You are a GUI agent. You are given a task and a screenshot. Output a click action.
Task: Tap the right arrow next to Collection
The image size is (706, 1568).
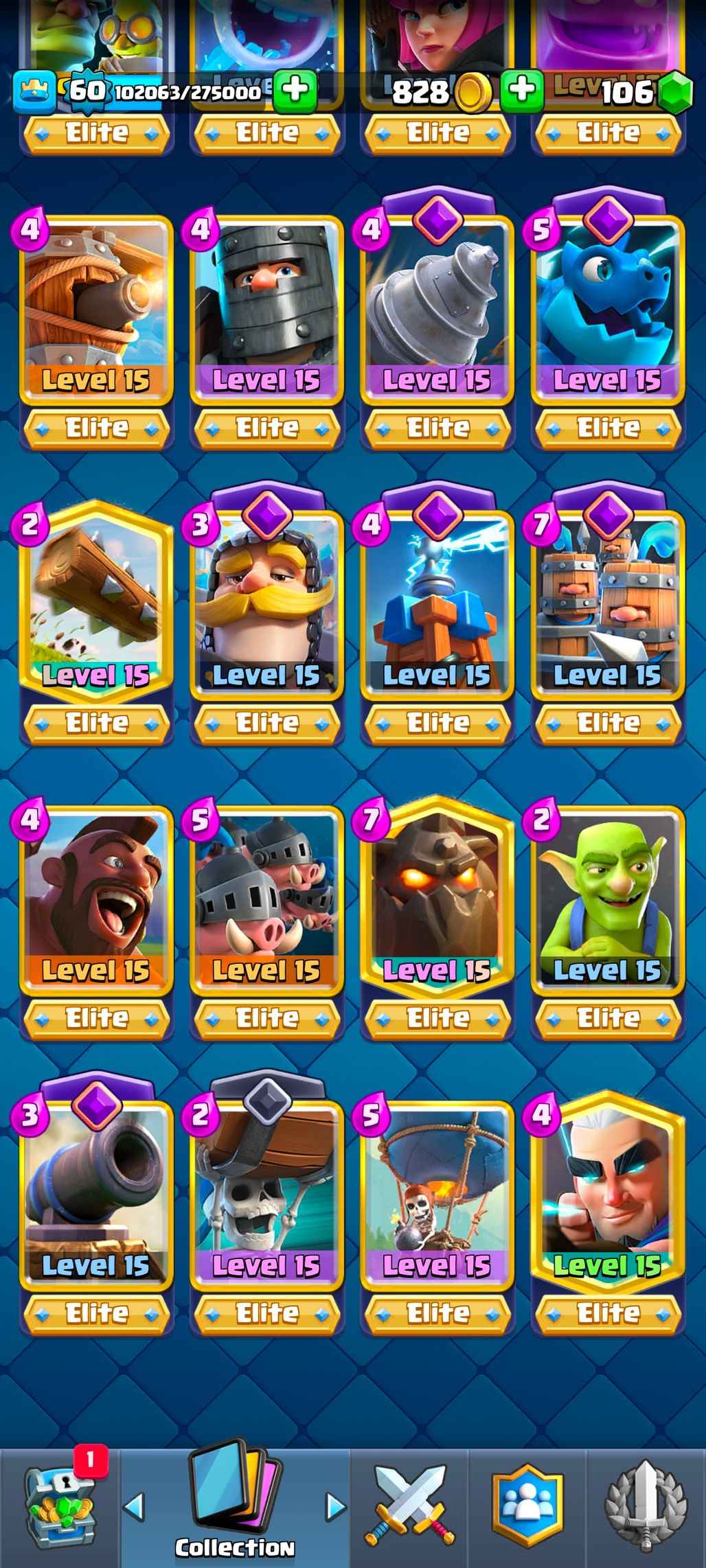click(335, 1507)
